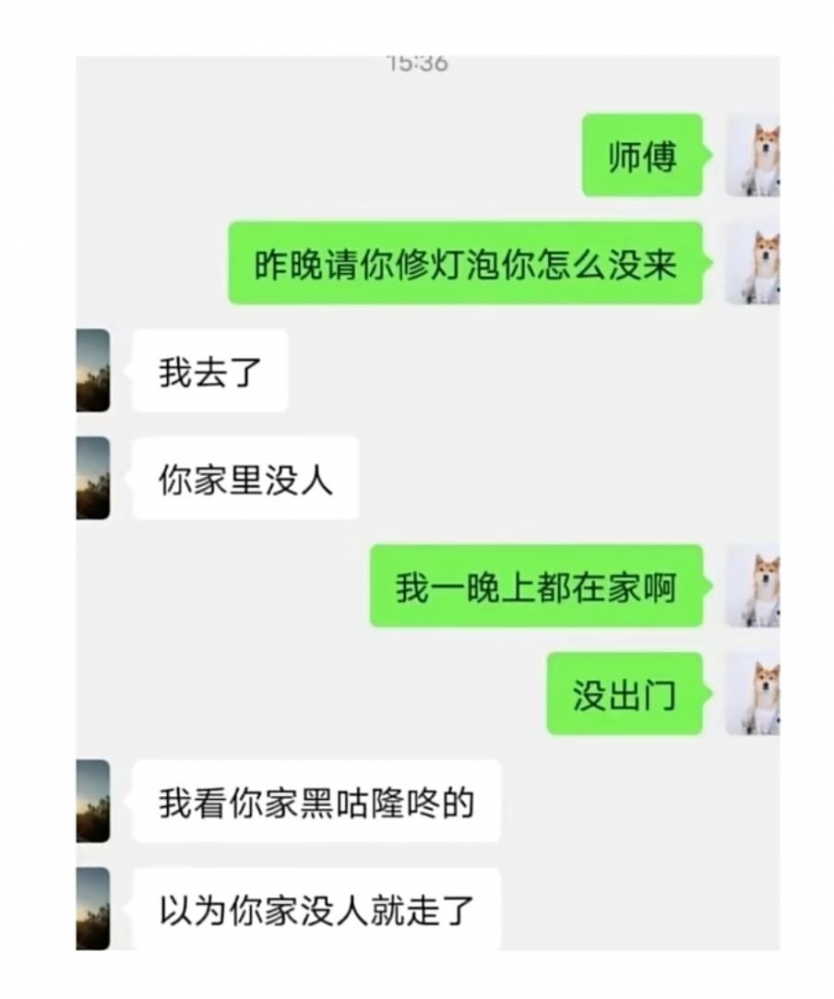Tap the message 我一晚上都在家啊

tap(537, 588)
